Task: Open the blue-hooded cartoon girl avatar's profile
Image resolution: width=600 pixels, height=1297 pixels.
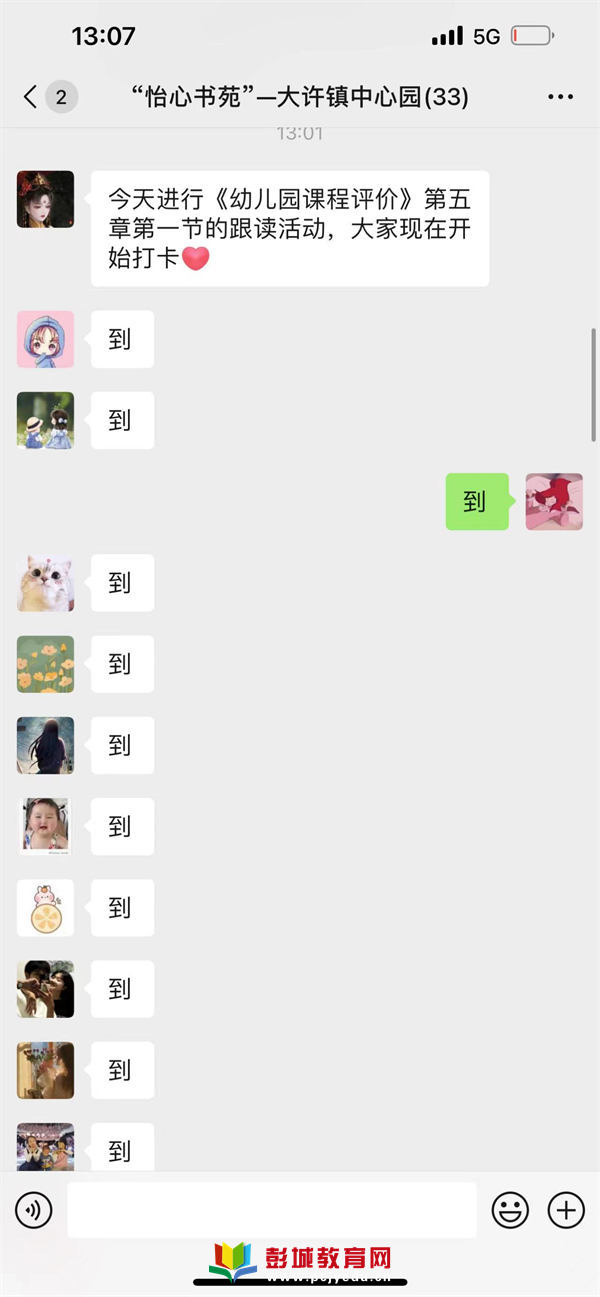Action: pos(45,339)
